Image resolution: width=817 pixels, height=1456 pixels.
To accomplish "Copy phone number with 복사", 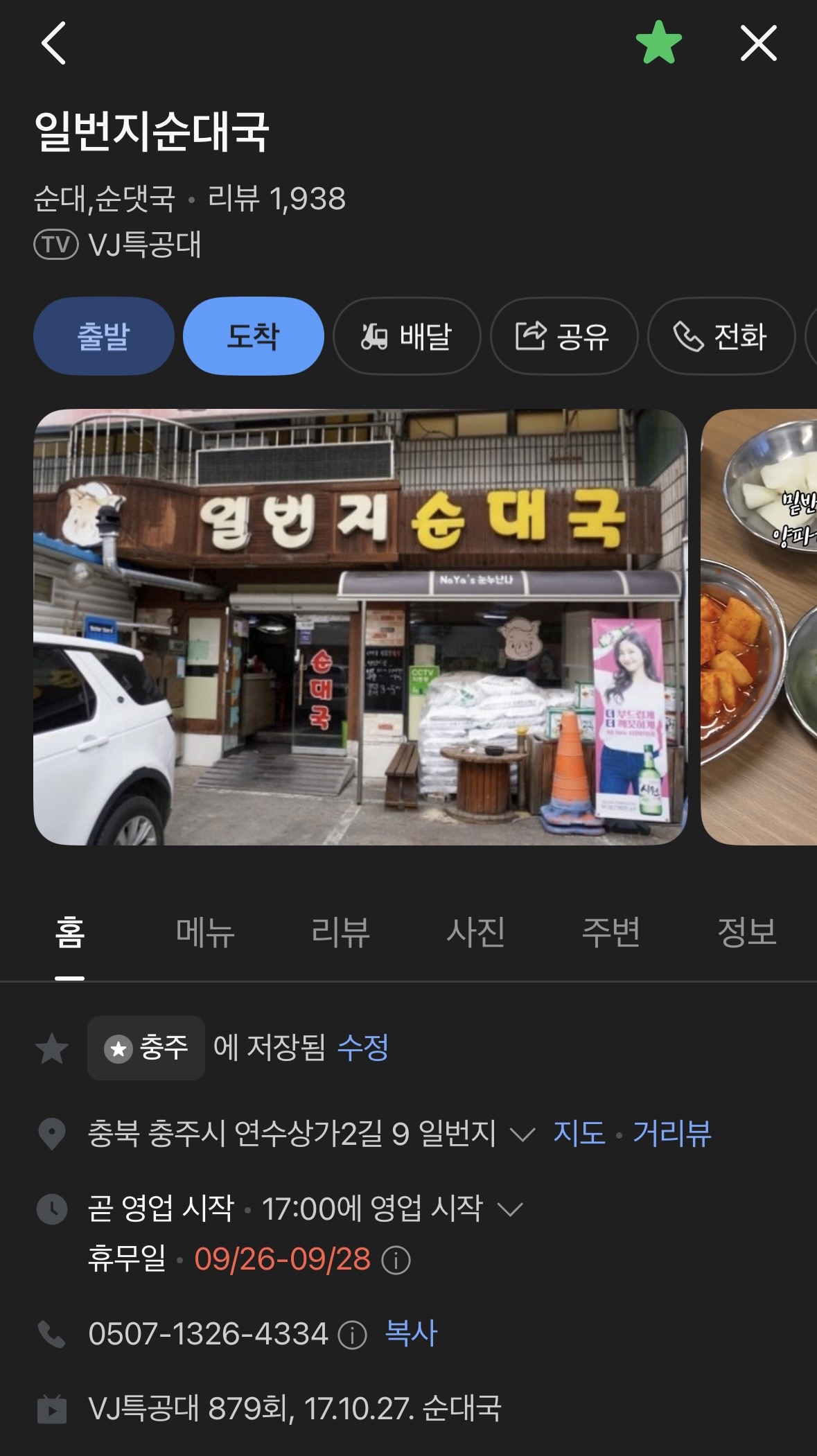I will point(411,1333).
